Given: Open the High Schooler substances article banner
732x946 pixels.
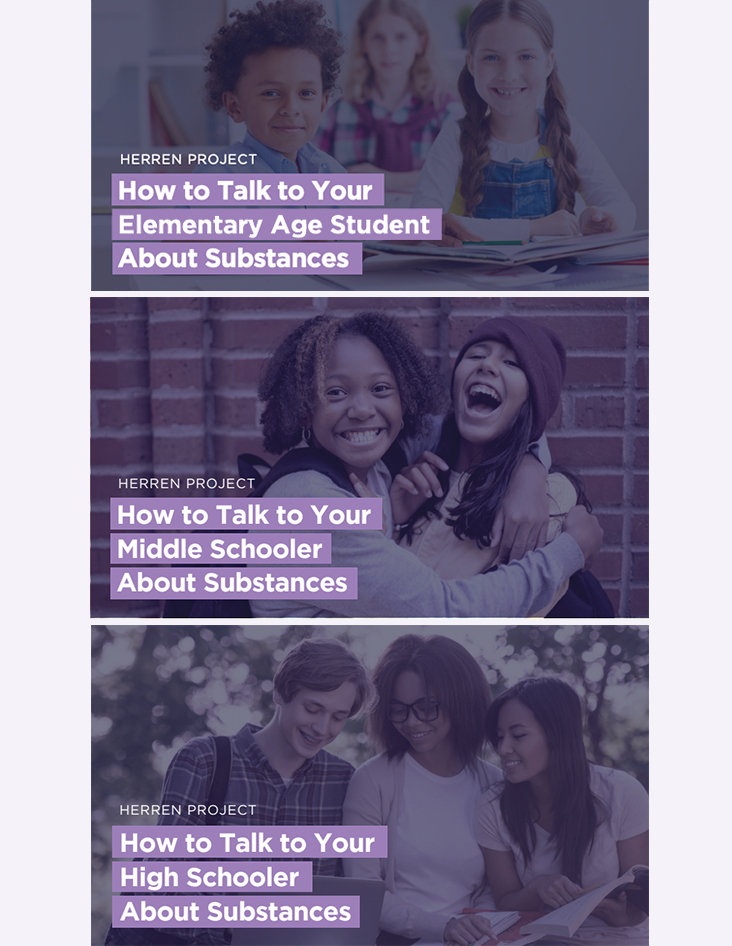Looking at the screenshot, I should click(369, 785).
